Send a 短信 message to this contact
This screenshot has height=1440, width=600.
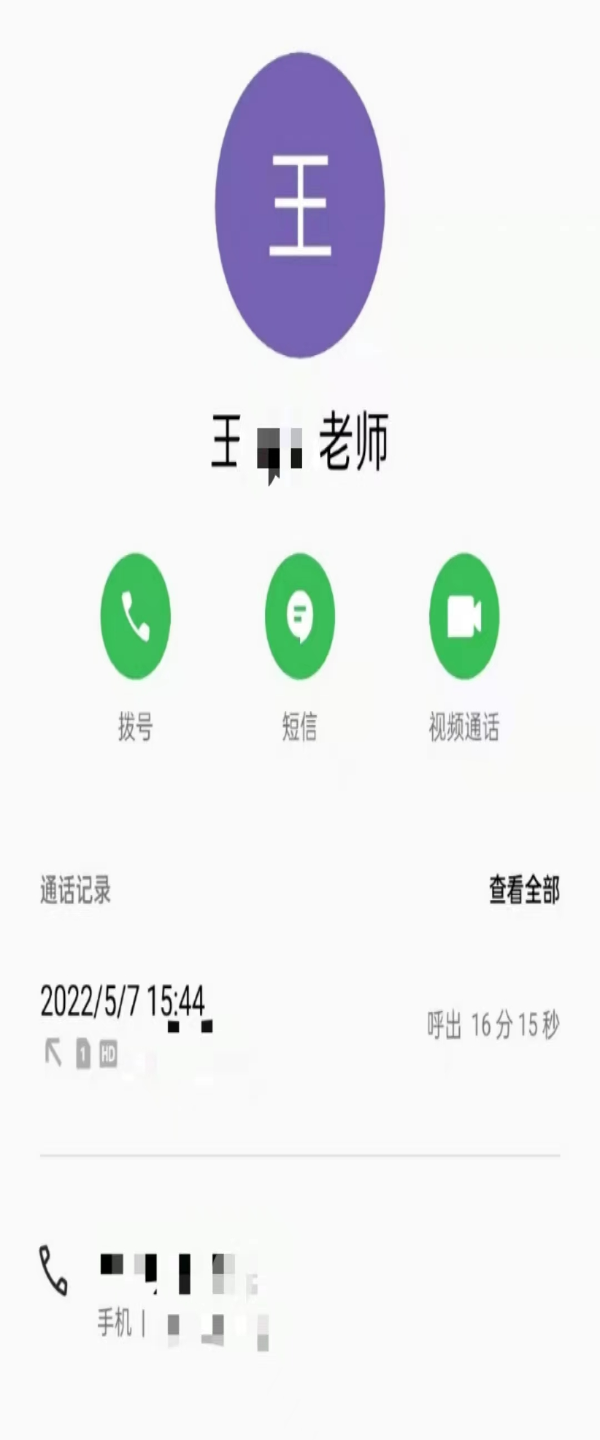coord(299,616)
